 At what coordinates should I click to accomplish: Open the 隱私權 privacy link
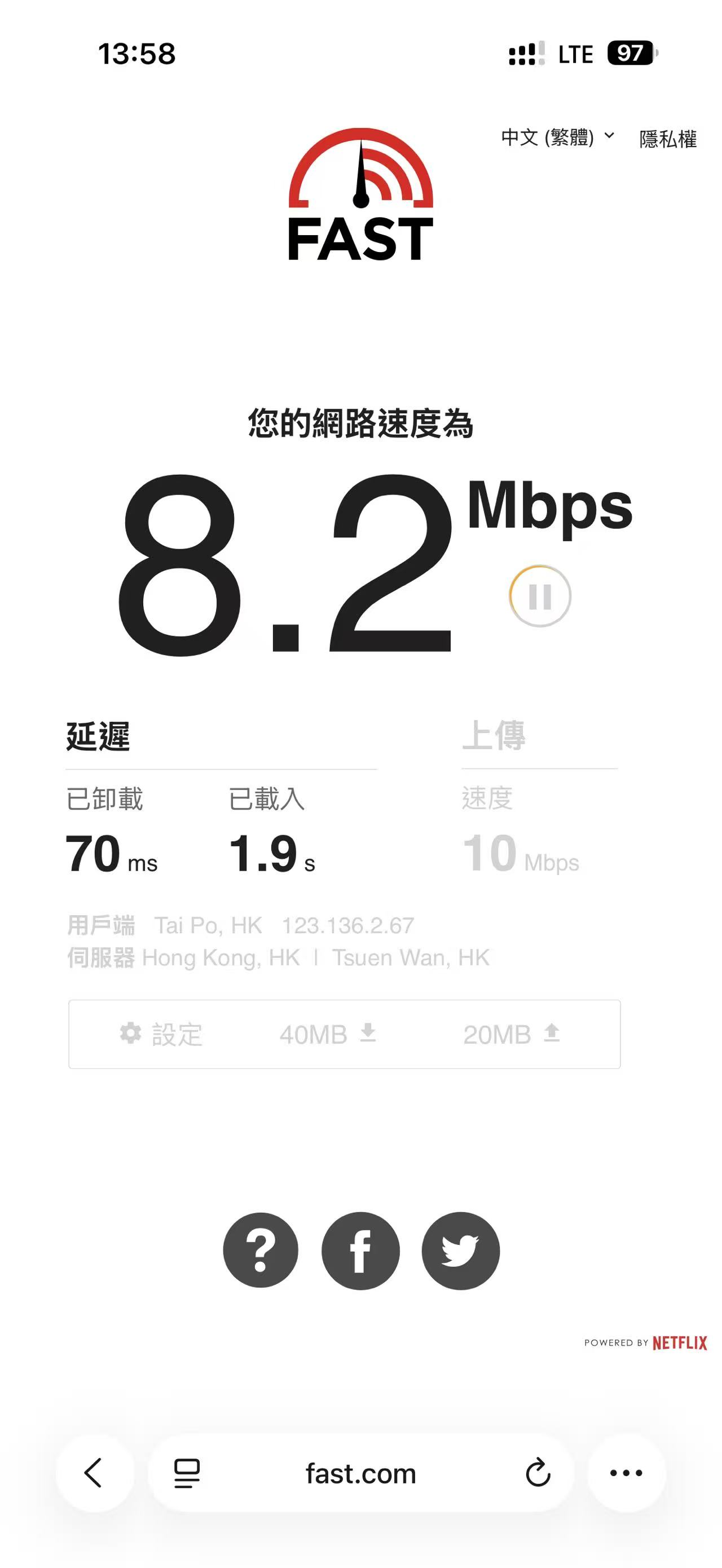(x=668, y=139)
